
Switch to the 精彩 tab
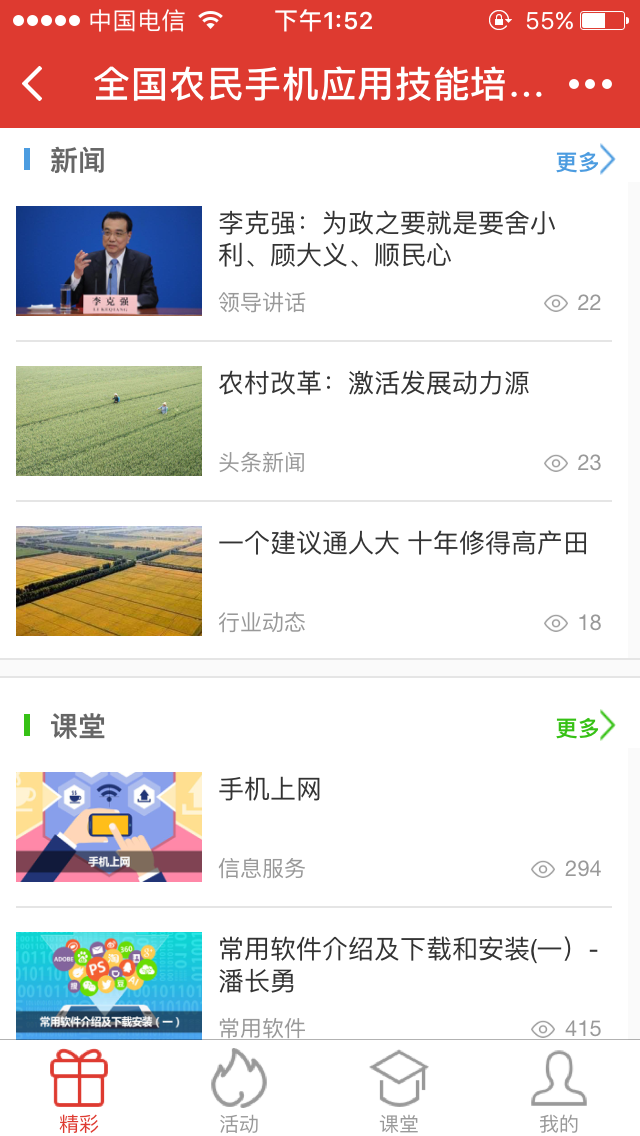pyautogui.click(x=79, y=1090)
